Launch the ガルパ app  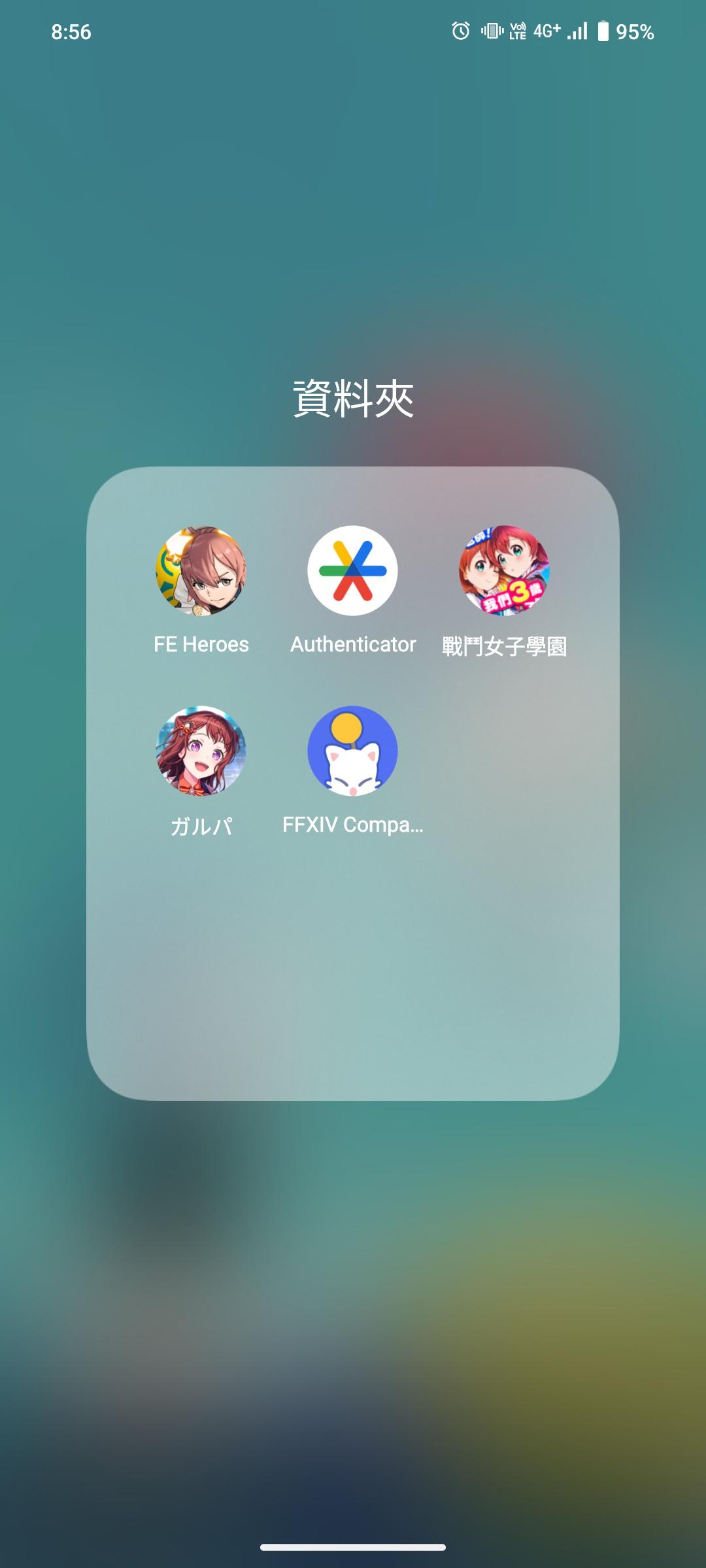[x=201, y=751]
